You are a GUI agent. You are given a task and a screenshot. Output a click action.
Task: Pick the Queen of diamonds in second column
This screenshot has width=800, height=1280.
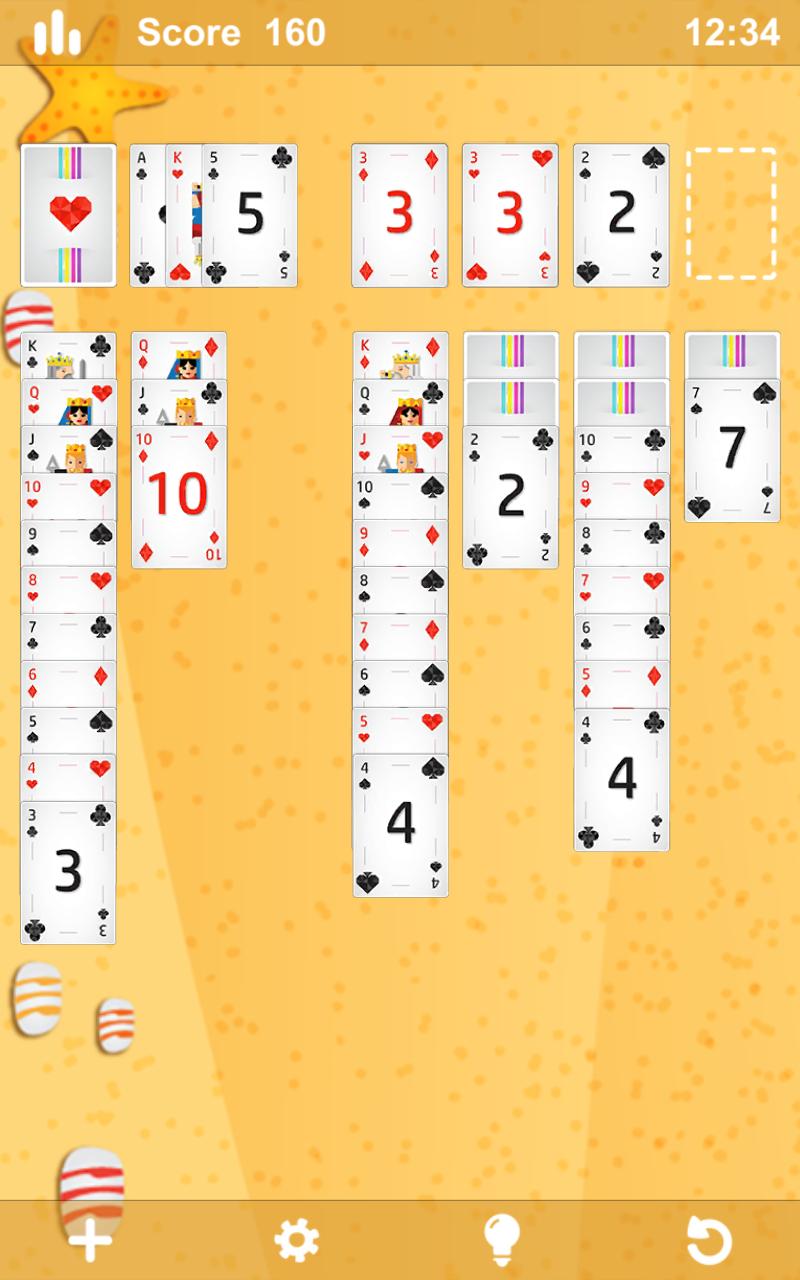click(178, 350)
